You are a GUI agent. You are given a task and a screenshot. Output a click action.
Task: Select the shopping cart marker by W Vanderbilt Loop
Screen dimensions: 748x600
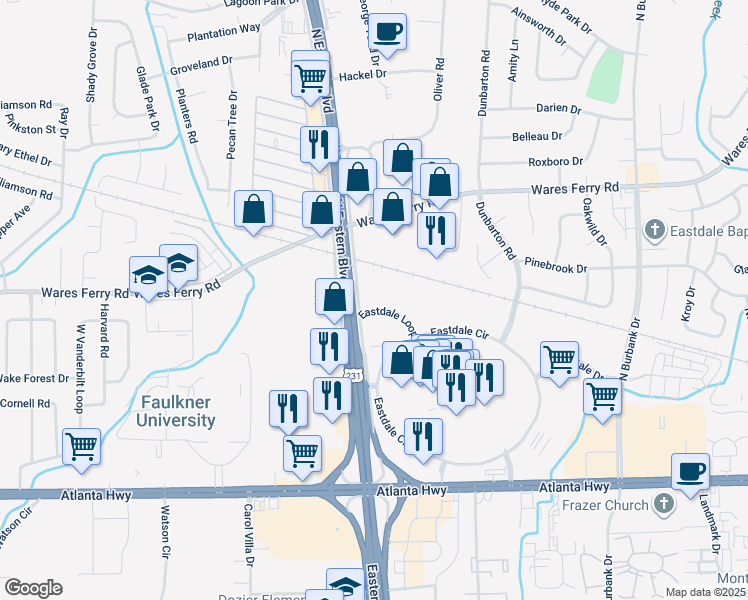(81, 446)
